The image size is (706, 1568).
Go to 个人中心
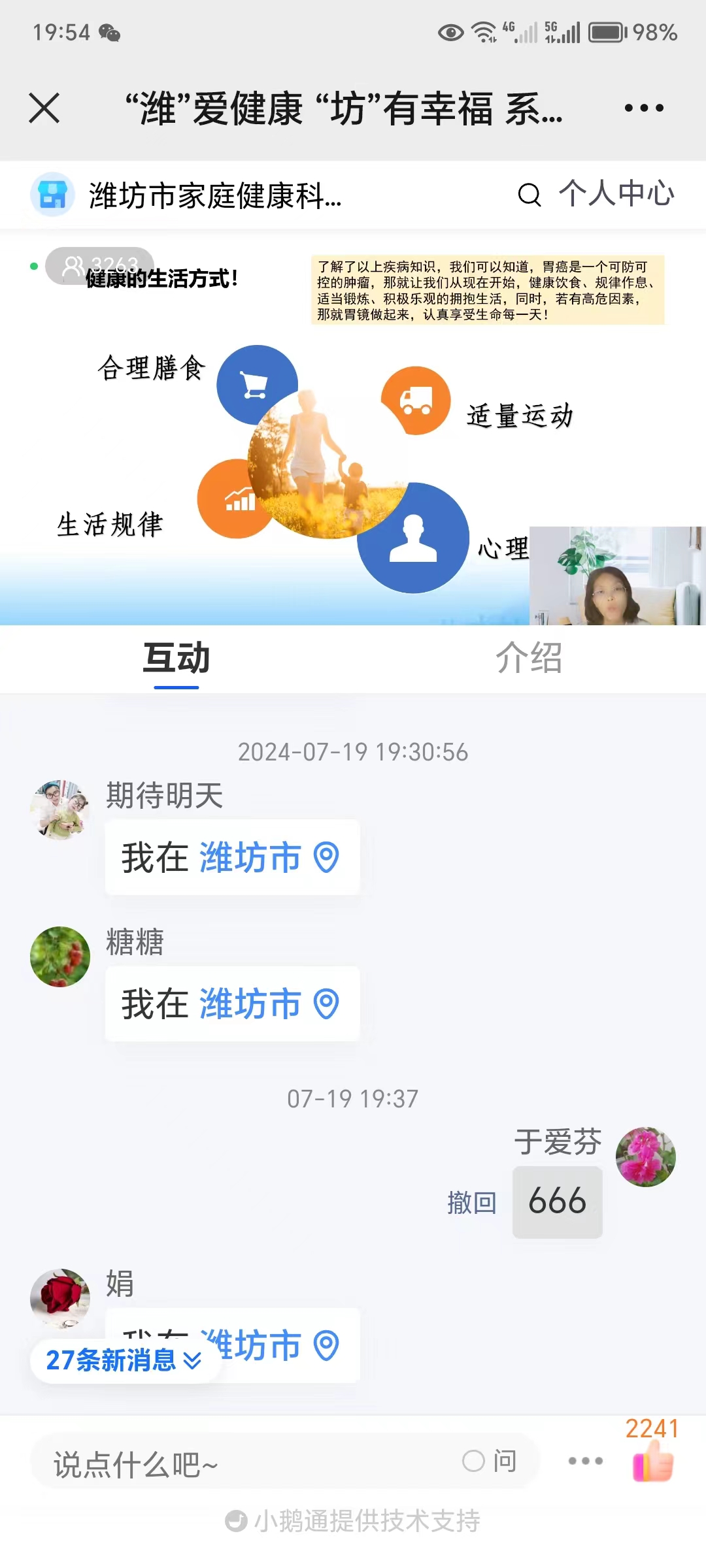(x=616, y=194)
